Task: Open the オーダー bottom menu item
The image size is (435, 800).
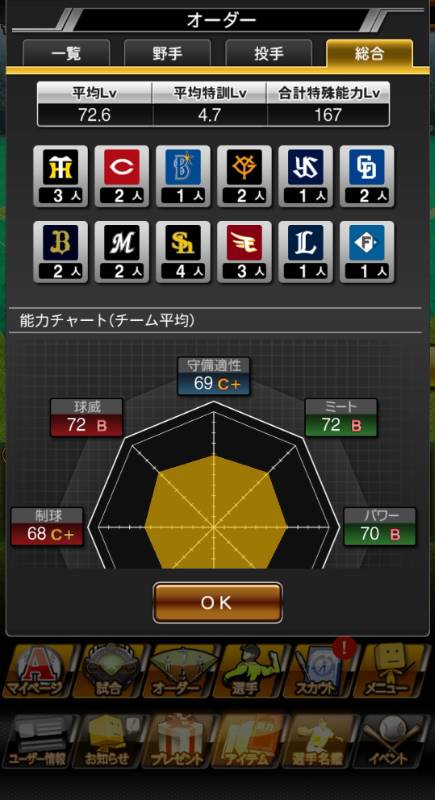Action: (x=181, y=671)
